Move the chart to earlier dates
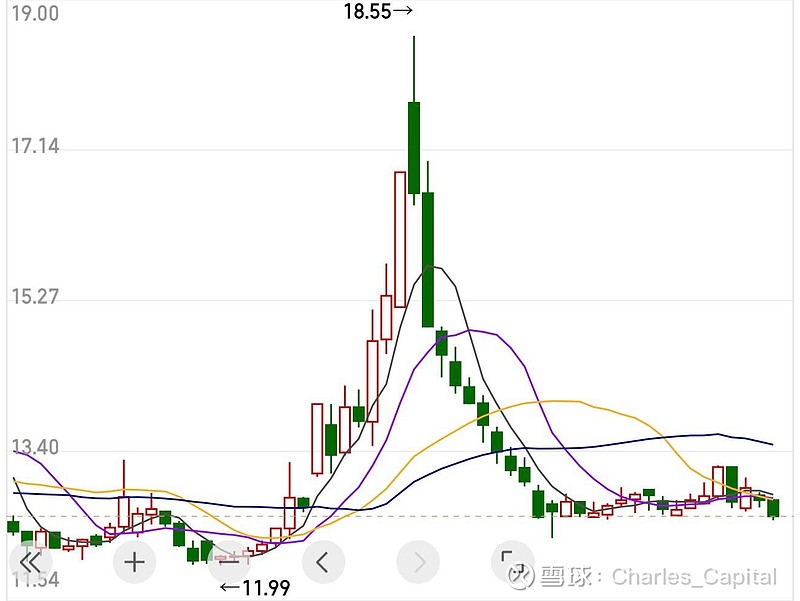The image size is (800, 601). (323, 562)
